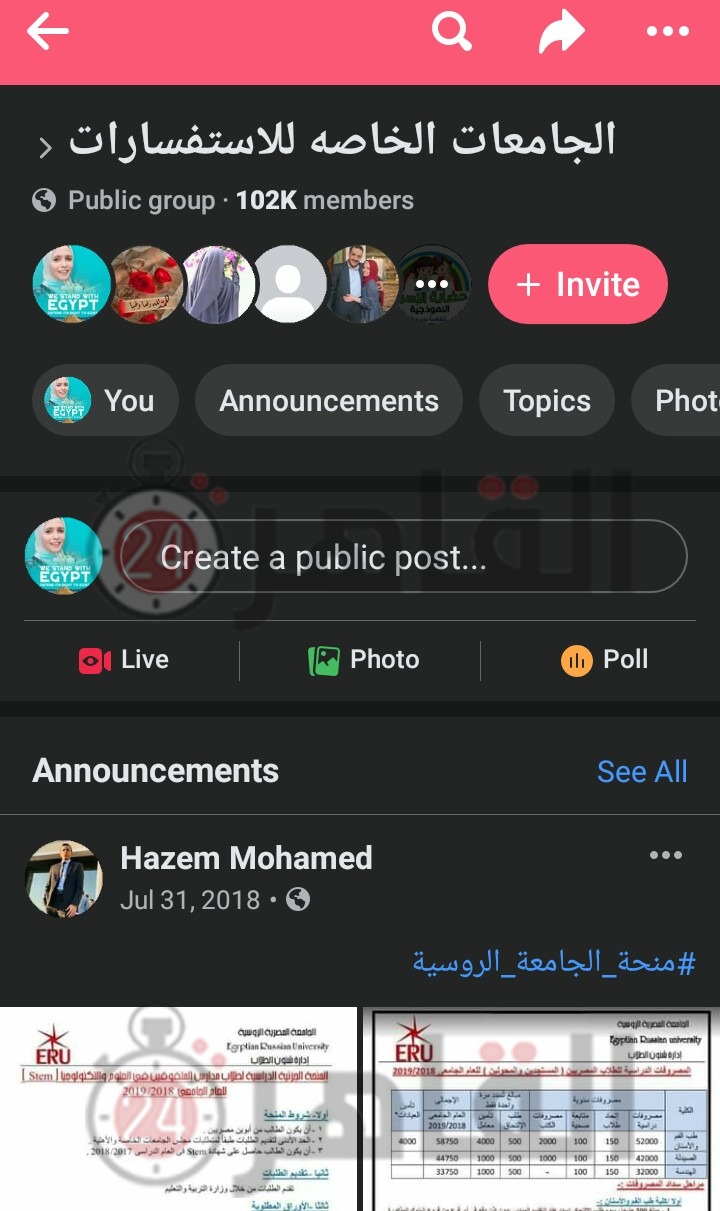This screenshot has height=1211, width=720.
Task: Open the top bar overflow menu
Action: (668, 32)
